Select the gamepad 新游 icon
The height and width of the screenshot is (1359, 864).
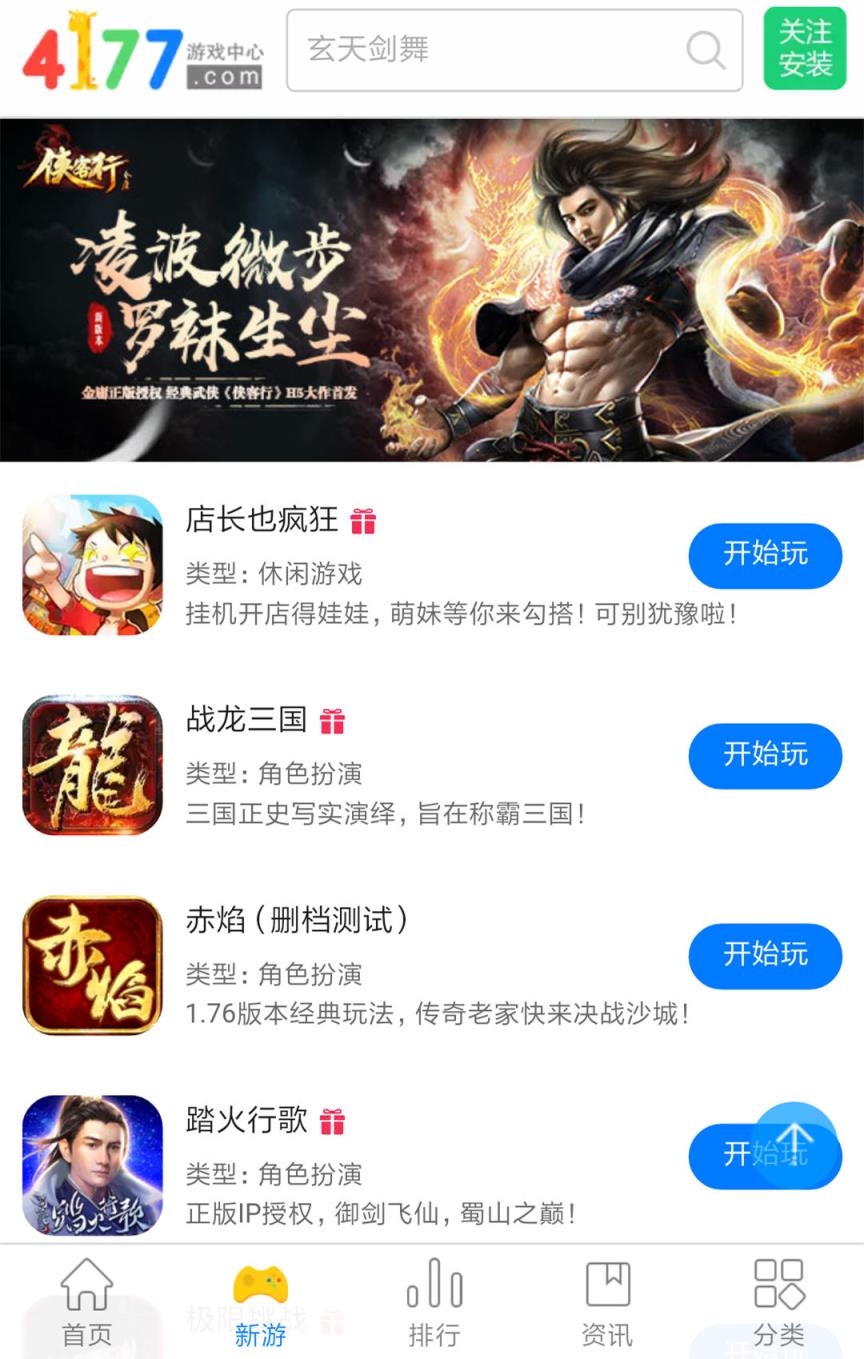point(259,1285)
